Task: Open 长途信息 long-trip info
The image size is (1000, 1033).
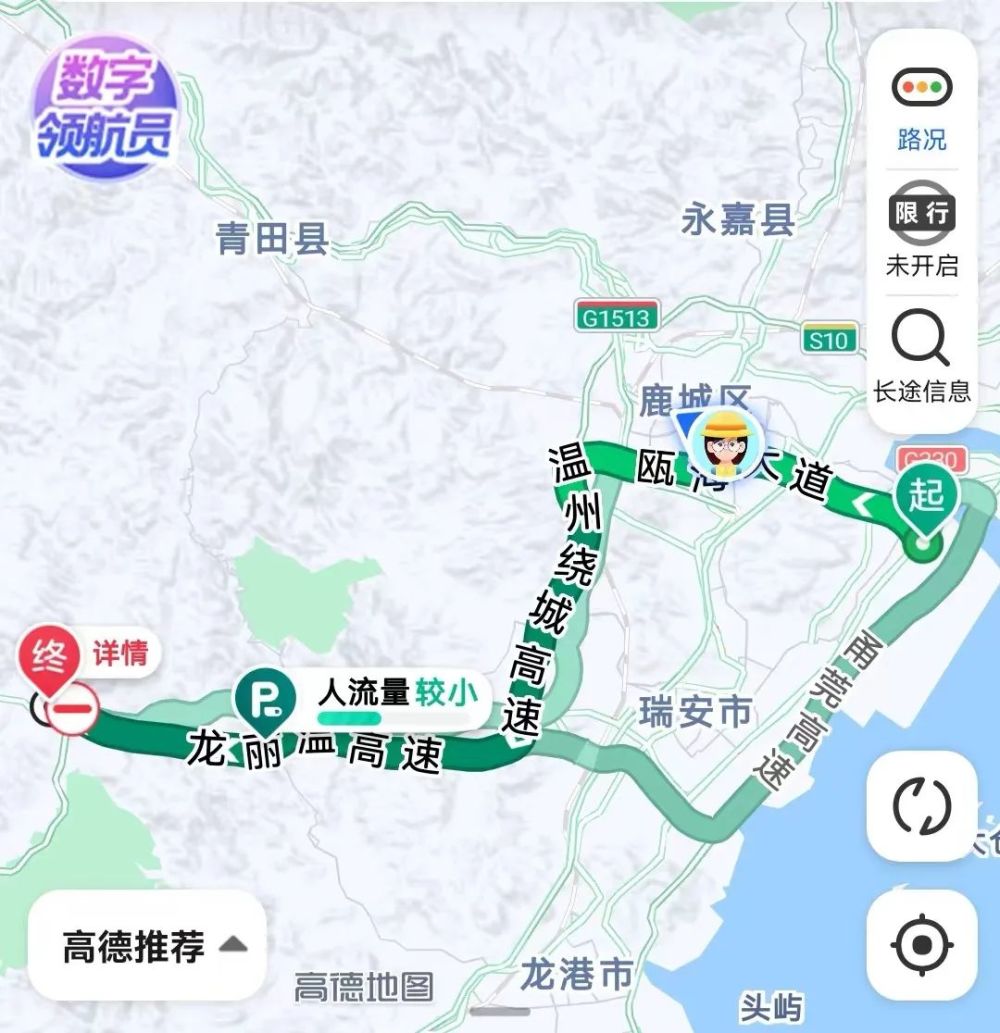Action: coord(921,357)
